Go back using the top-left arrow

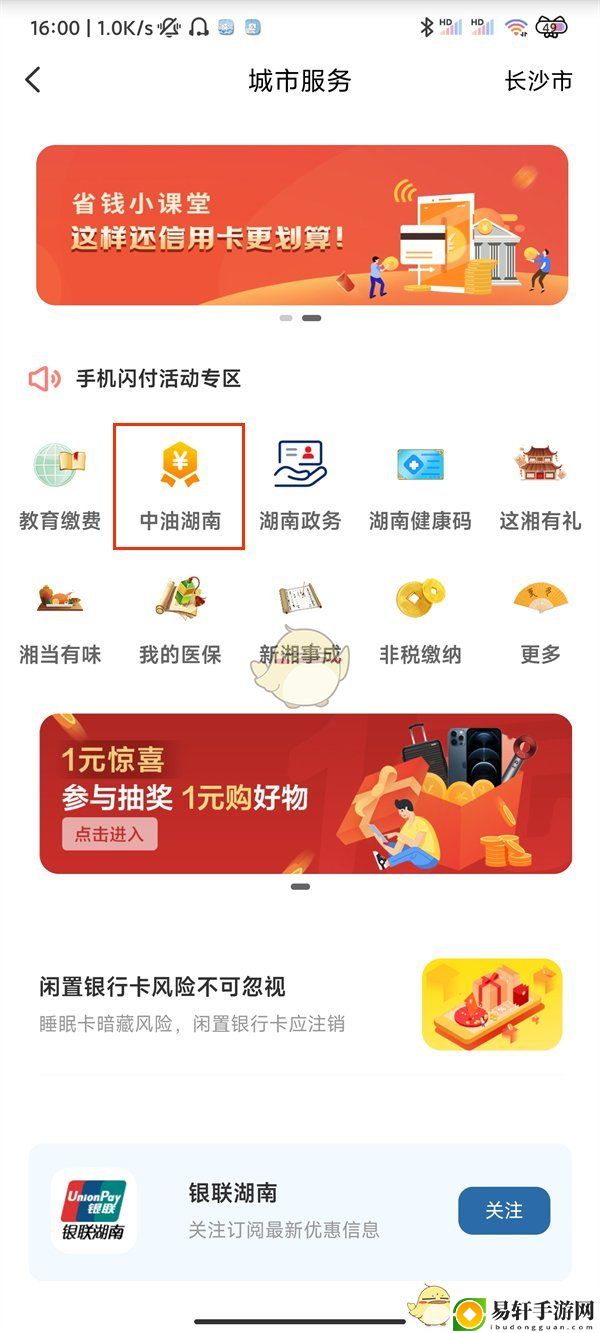coord(33,80)
